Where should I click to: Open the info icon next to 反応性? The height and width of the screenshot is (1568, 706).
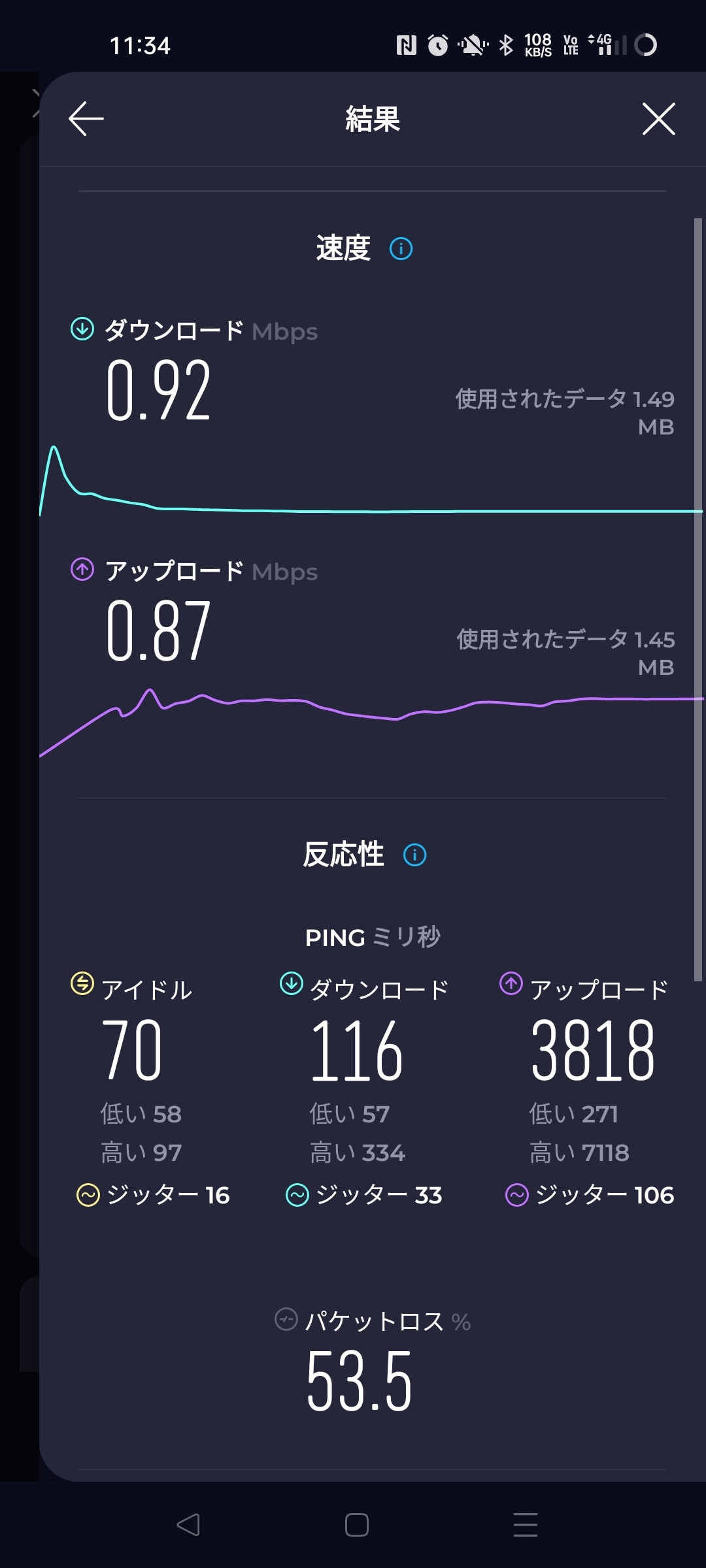tap(414, 855)
